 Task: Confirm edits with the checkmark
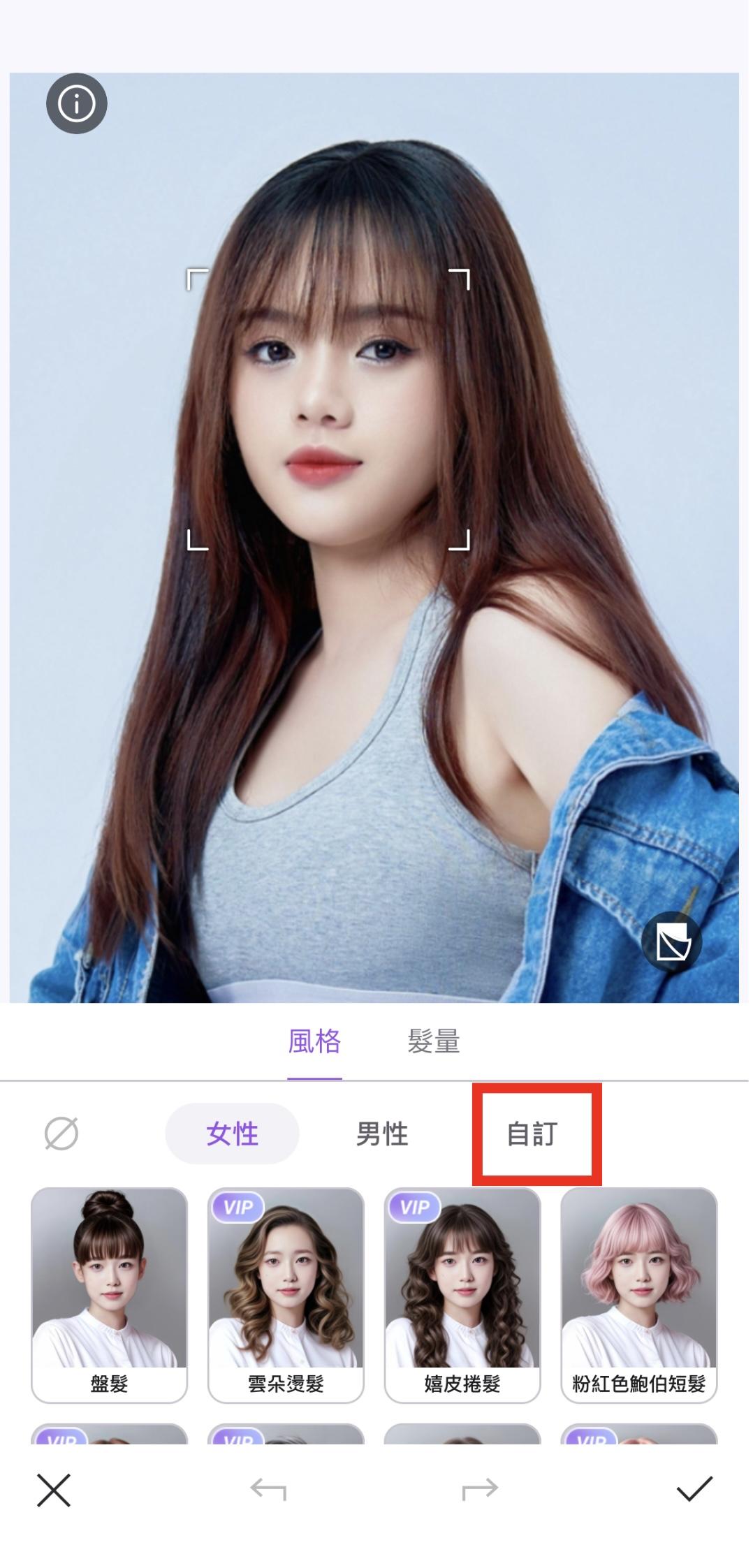point(694,1490)
